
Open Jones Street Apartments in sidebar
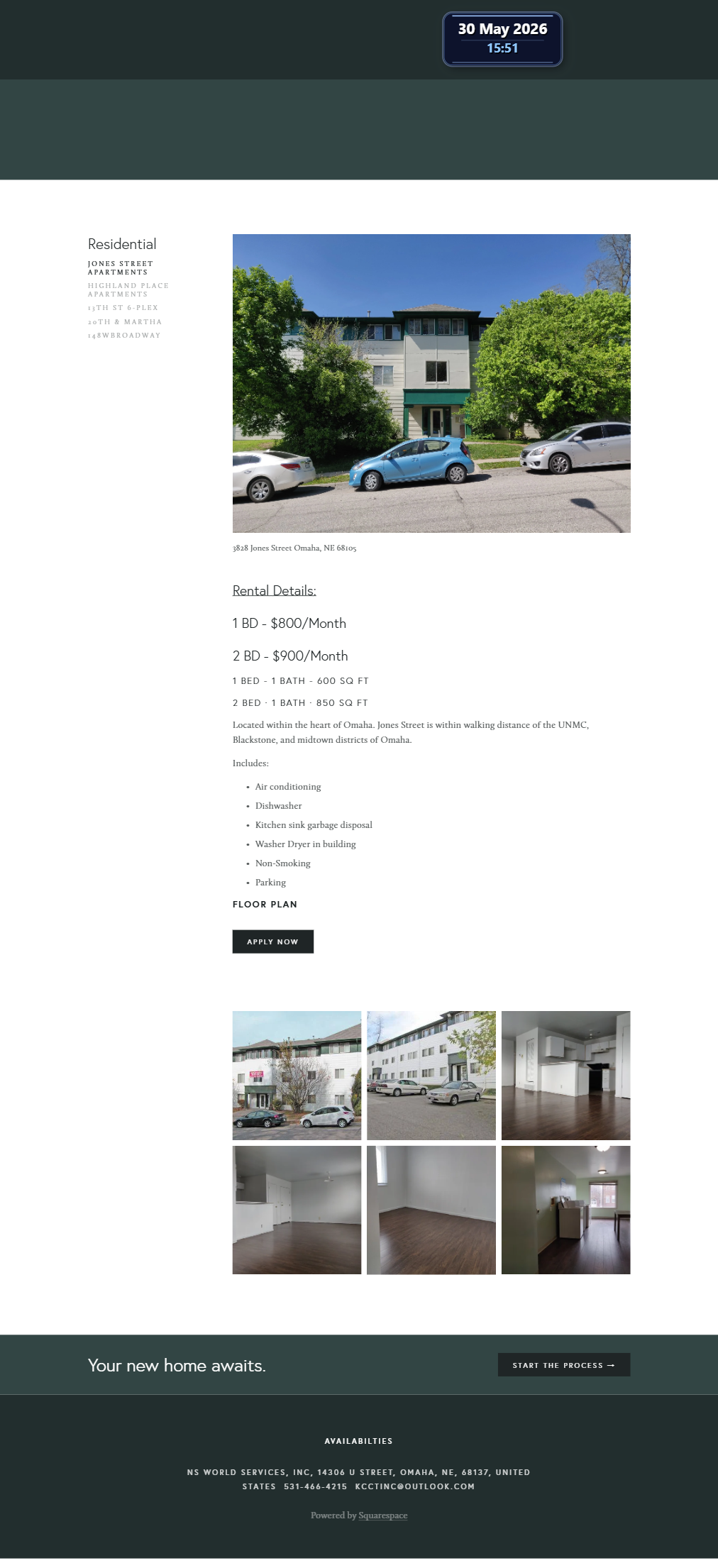point(120,267)
